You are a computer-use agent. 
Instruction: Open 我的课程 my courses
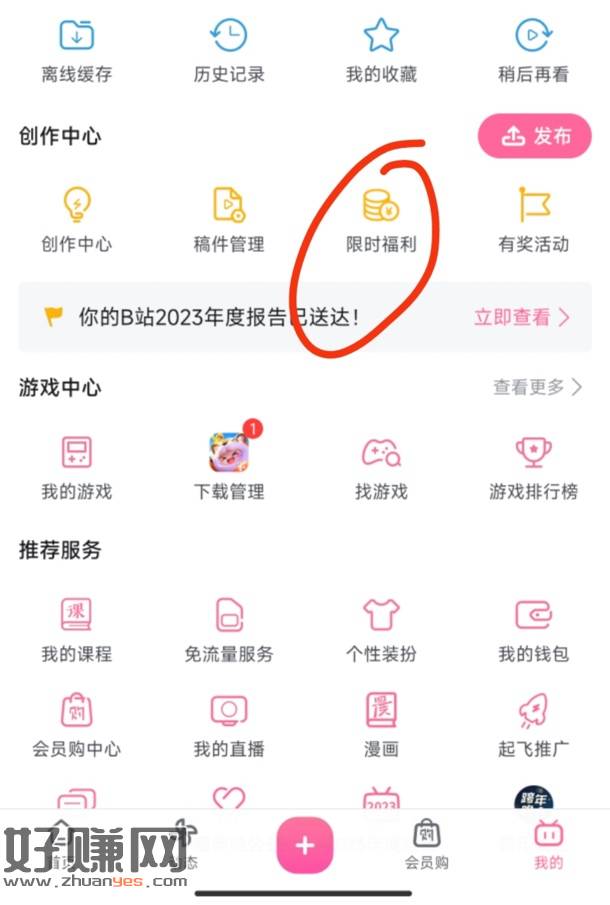[x=77, y=630]
